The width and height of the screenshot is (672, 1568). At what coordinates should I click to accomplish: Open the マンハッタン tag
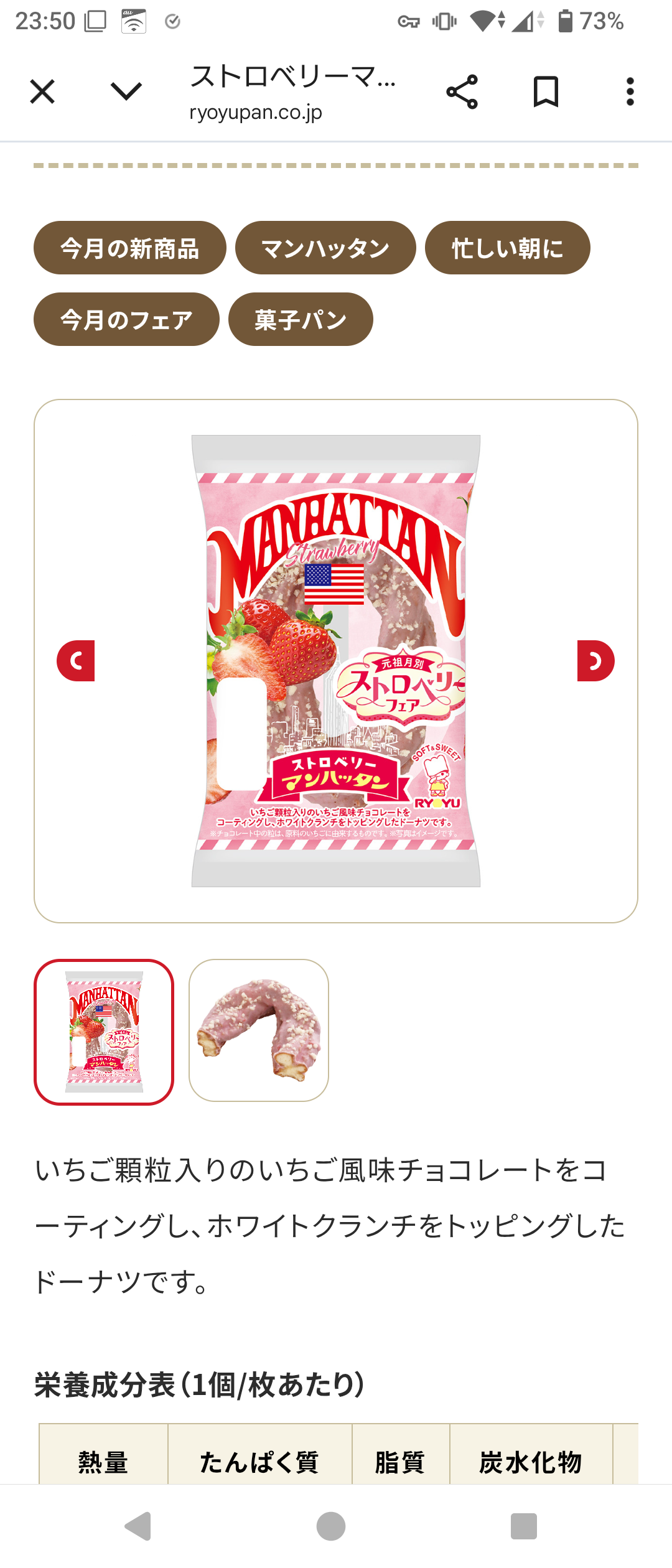tap(325, 248)
